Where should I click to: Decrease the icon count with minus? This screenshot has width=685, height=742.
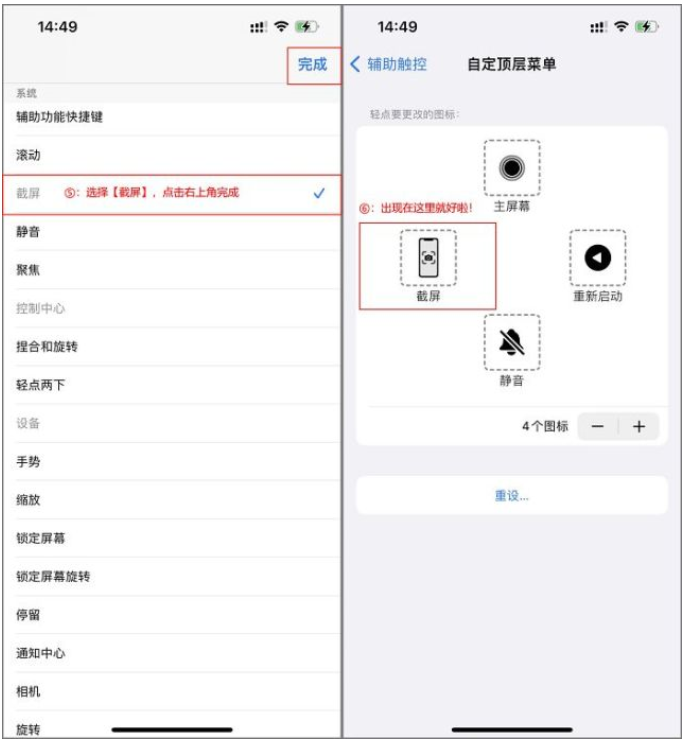pyautogui.click(x=598, y=427)
